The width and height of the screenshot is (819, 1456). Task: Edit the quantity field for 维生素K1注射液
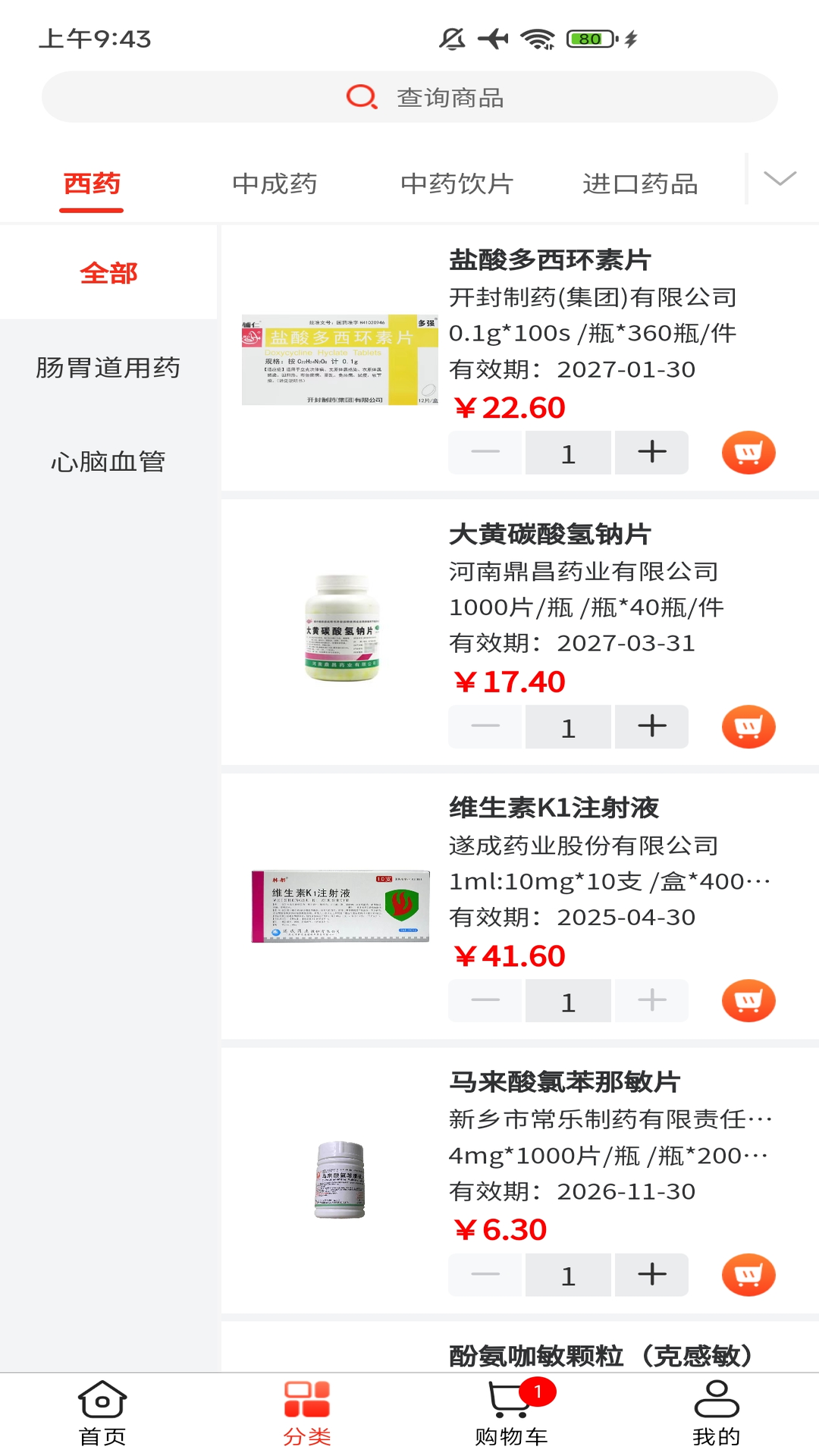click(568, 1002)
